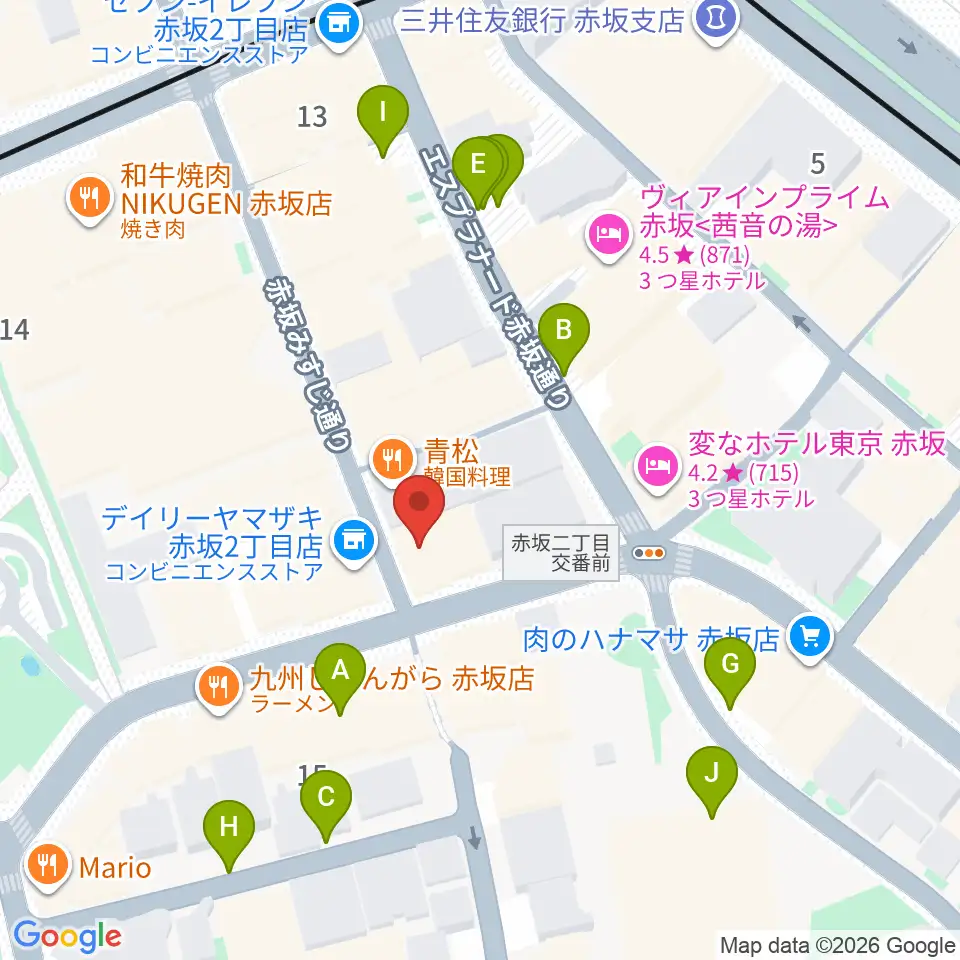Open 和牛焼肉 NIKUGEN 赤坂店 restaurant pin
960x960 pixels.
89,198
